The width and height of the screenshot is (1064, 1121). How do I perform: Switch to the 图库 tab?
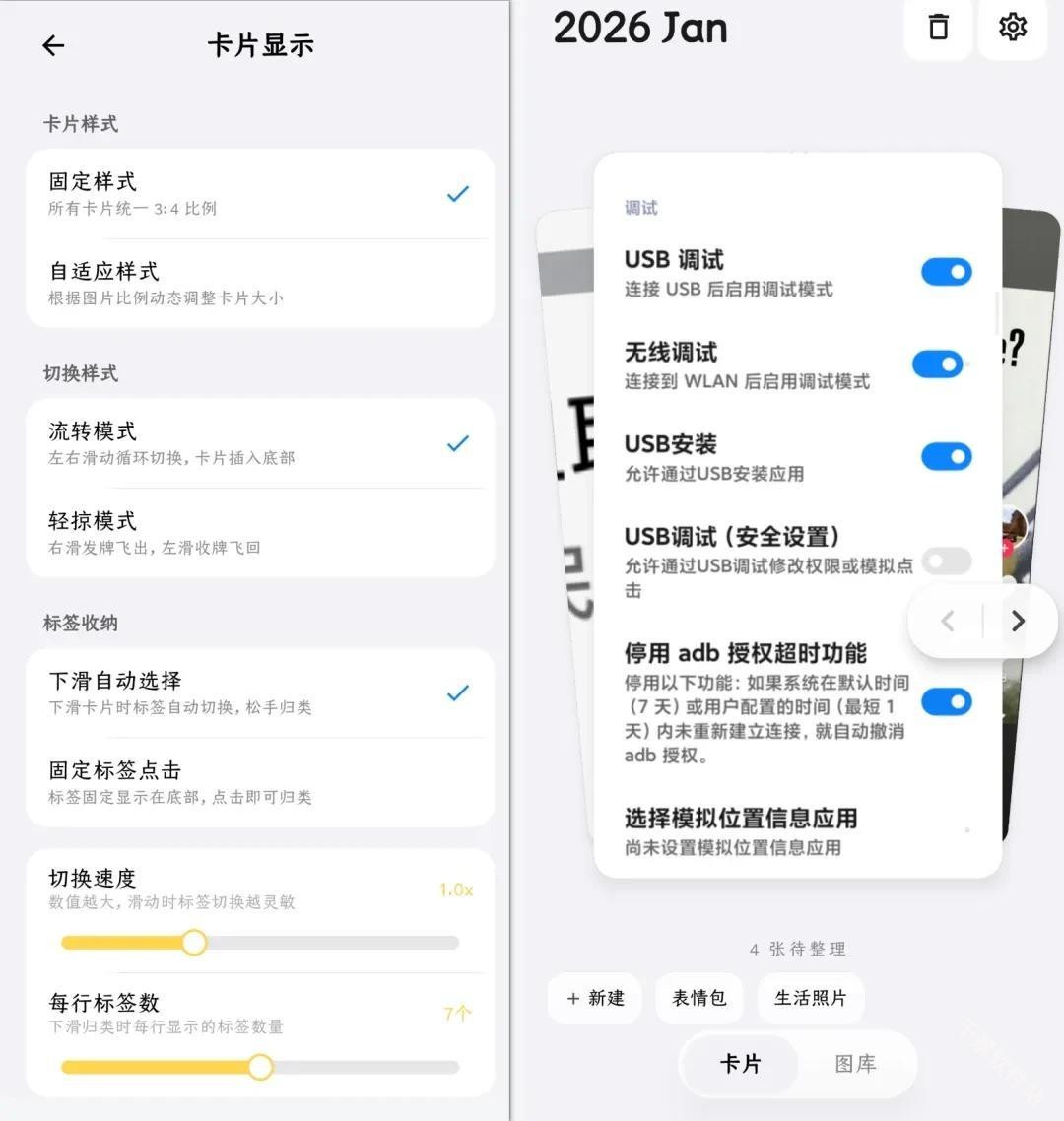tap(854, 1064)
